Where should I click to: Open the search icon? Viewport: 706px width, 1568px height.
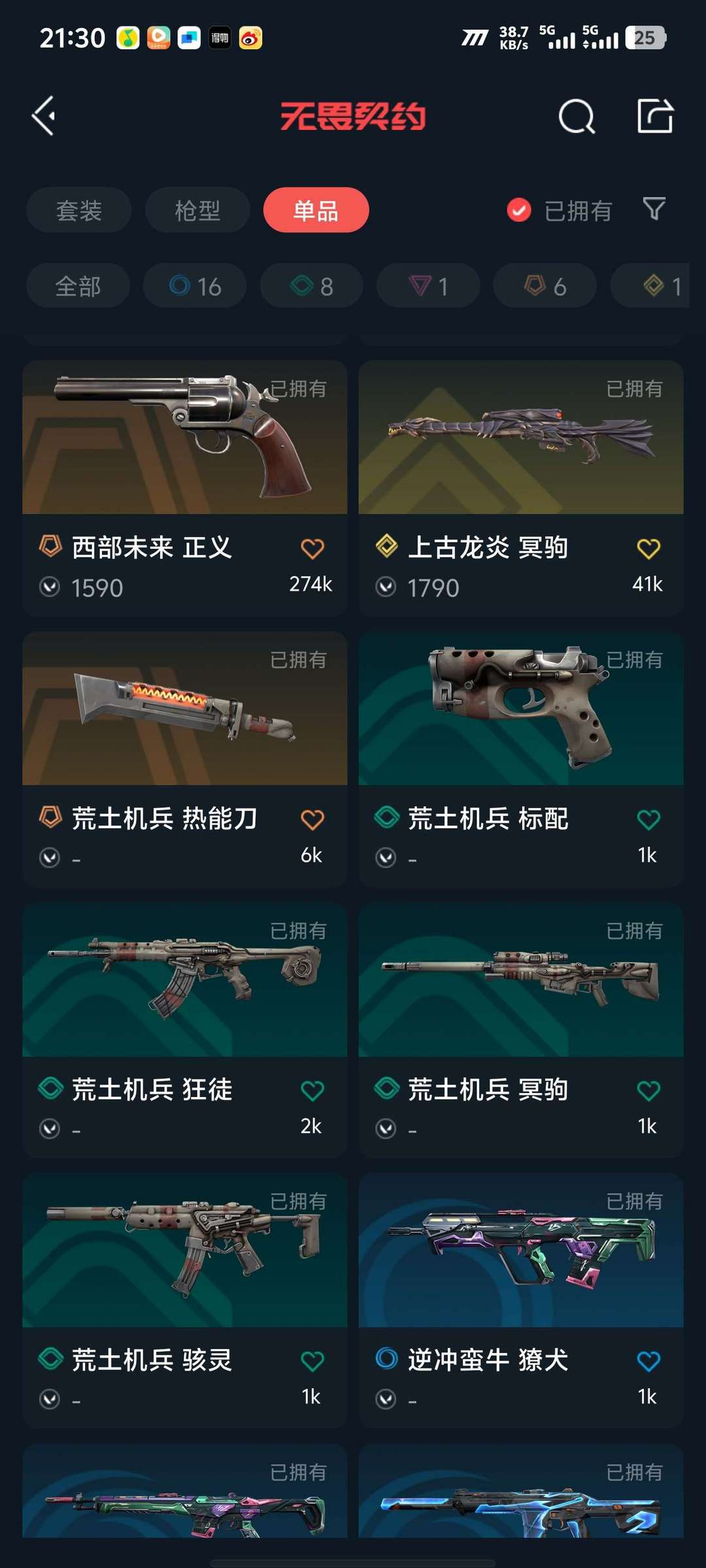pyautogui.click(x=577, y=117)
